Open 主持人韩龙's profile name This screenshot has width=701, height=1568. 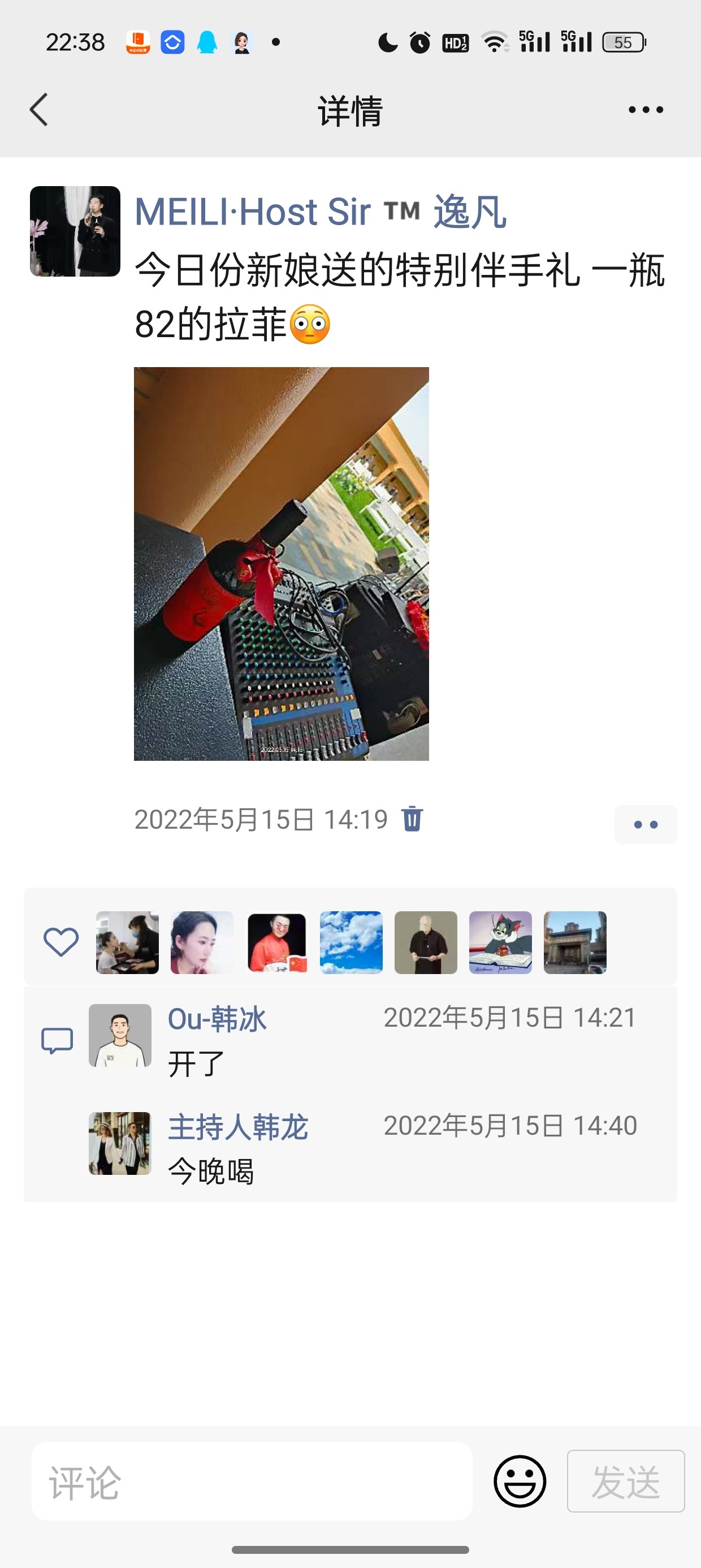tap(238, 1127)
